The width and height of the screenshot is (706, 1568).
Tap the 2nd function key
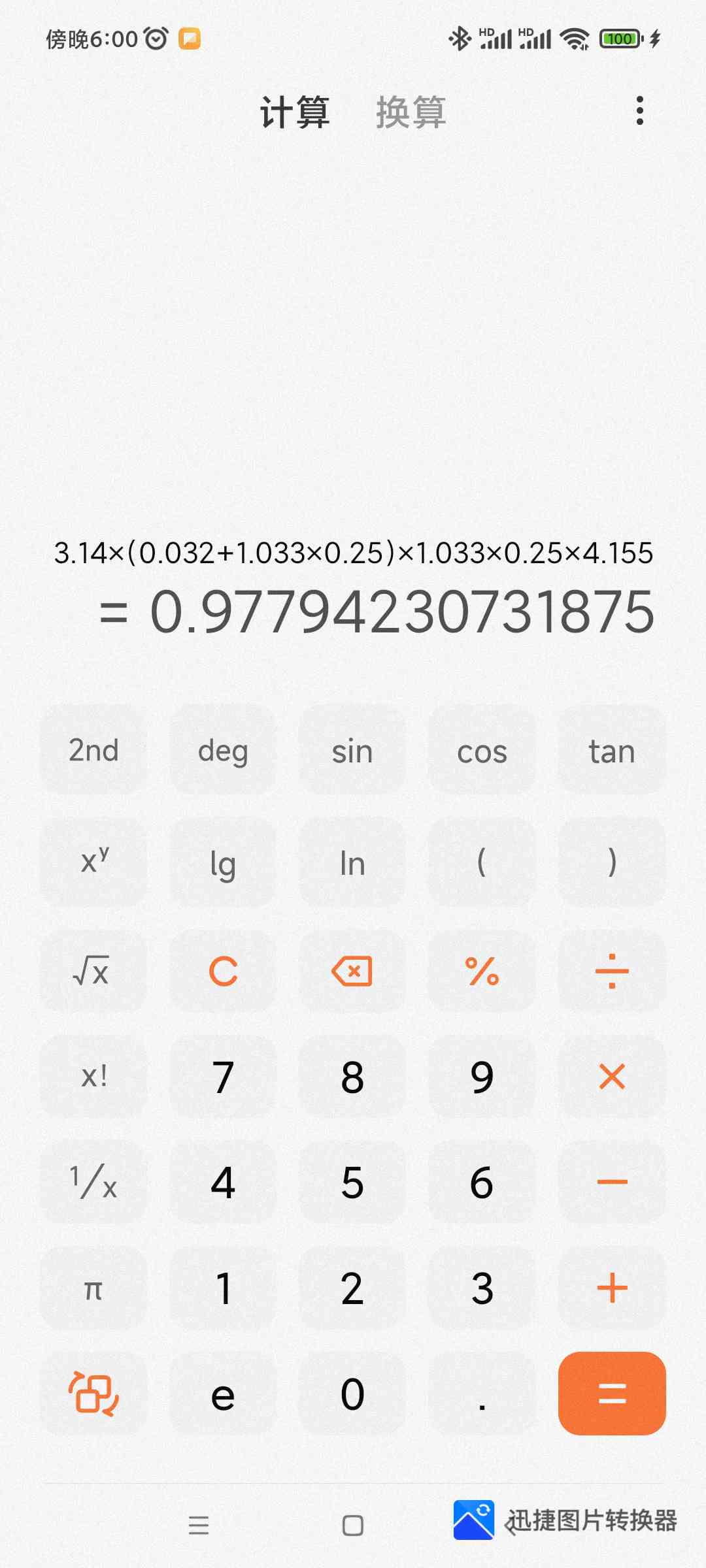(x=93, y=750)
